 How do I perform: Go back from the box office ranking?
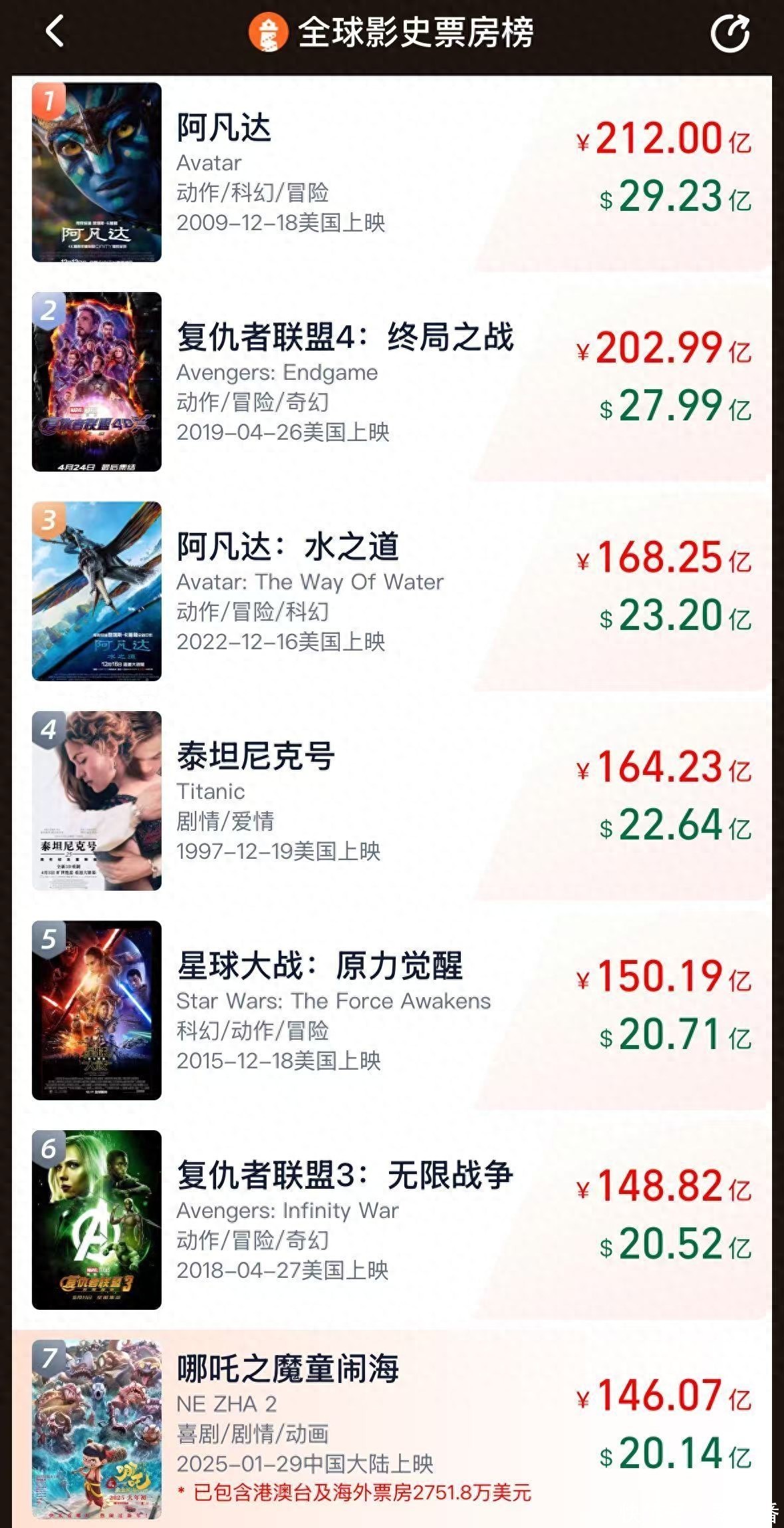pos(55,31)
